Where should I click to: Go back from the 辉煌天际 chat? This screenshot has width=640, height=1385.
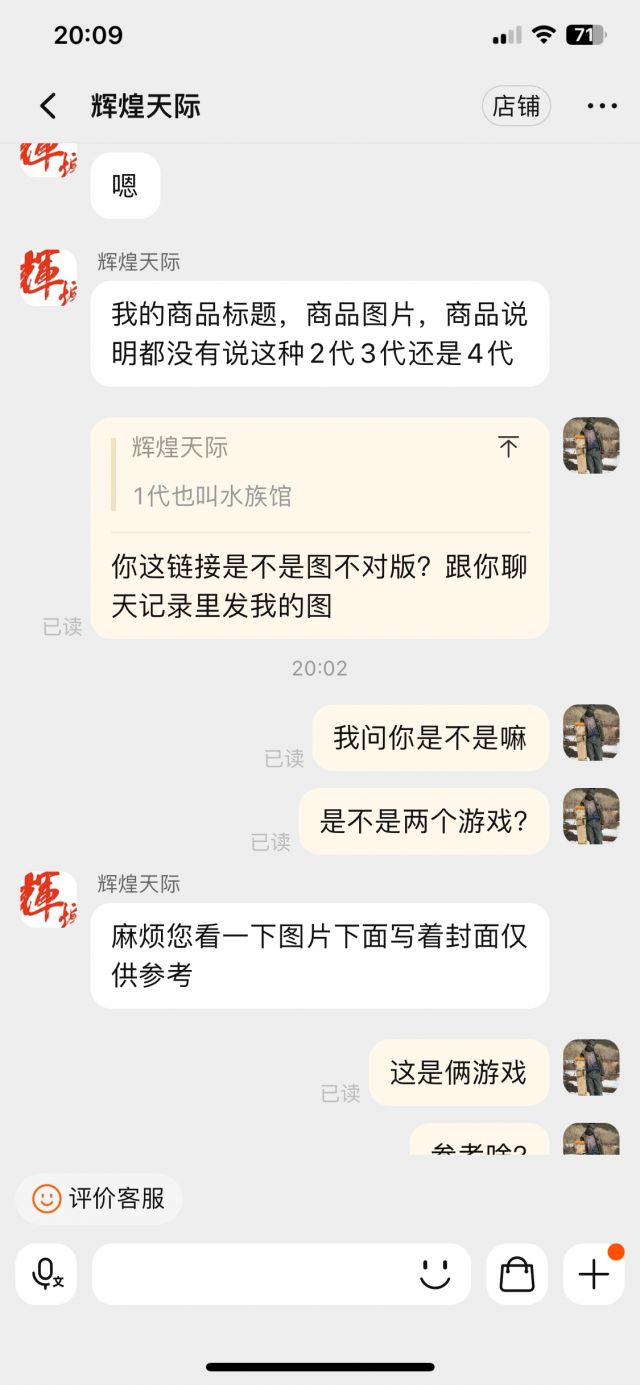[x=47, y=106]
